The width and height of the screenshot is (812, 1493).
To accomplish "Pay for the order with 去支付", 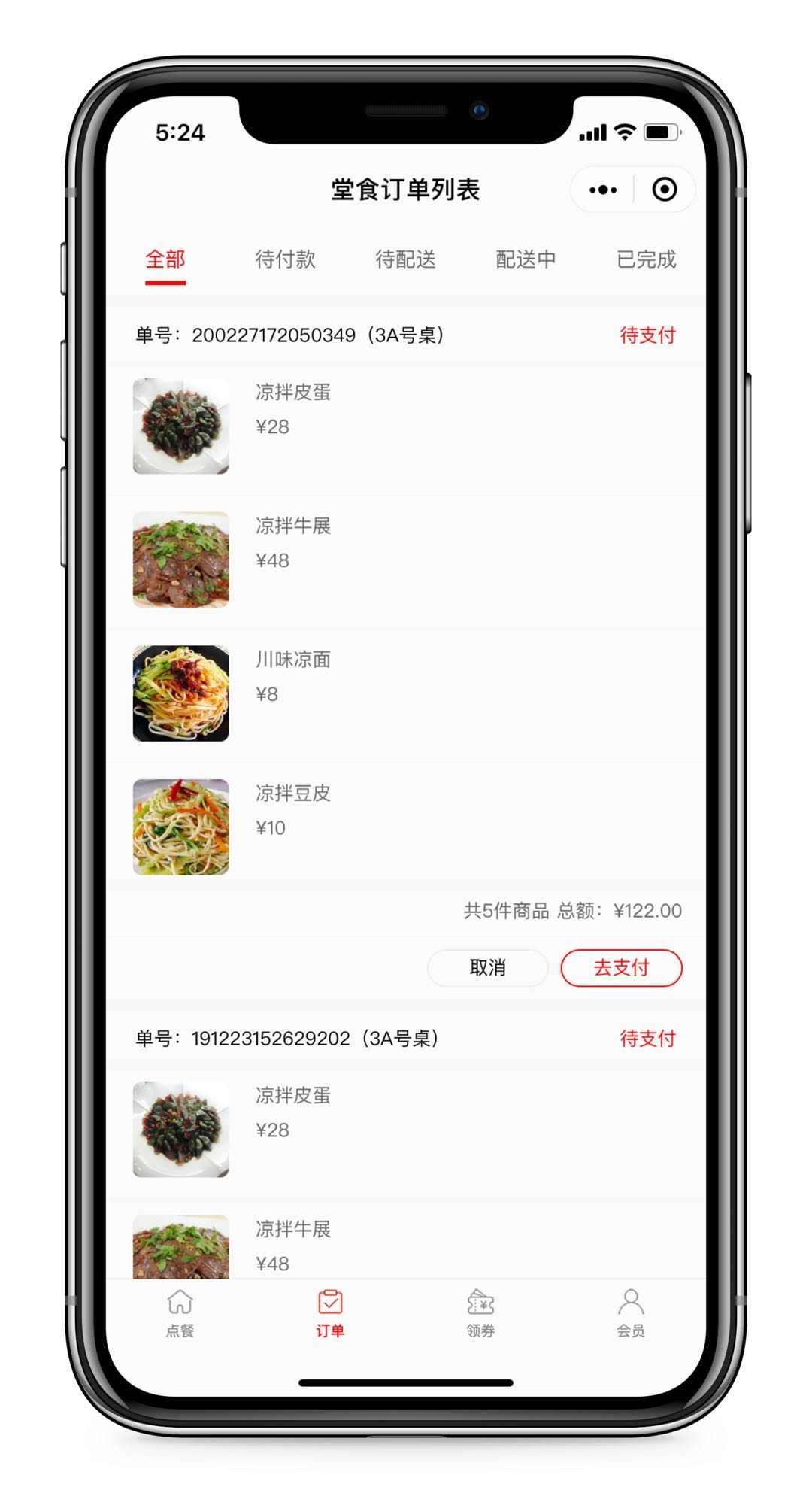I will [621, 968].
